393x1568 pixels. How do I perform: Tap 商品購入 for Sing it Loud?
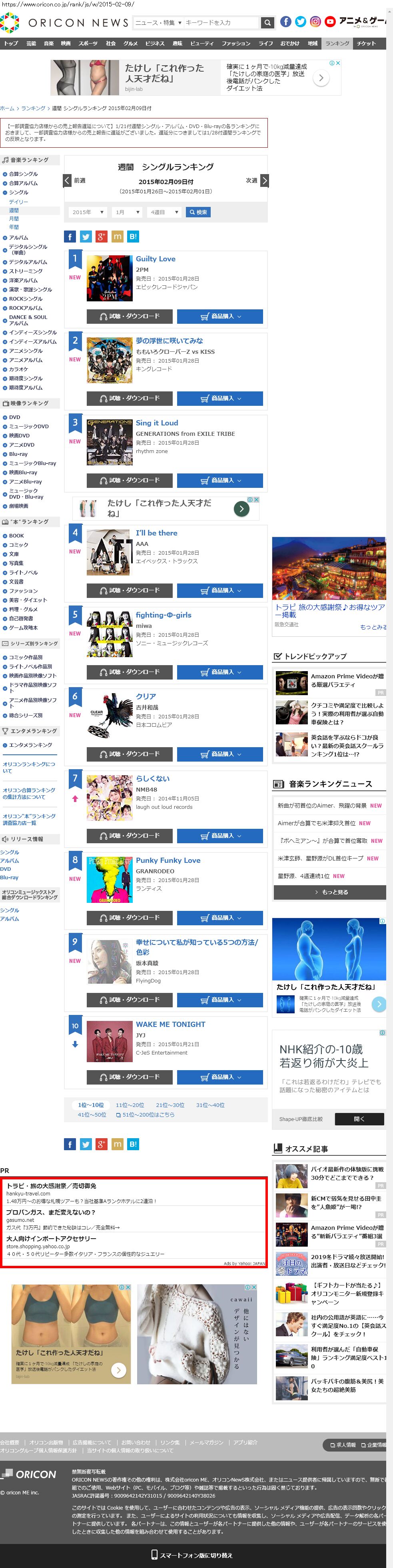click(219, 480)
